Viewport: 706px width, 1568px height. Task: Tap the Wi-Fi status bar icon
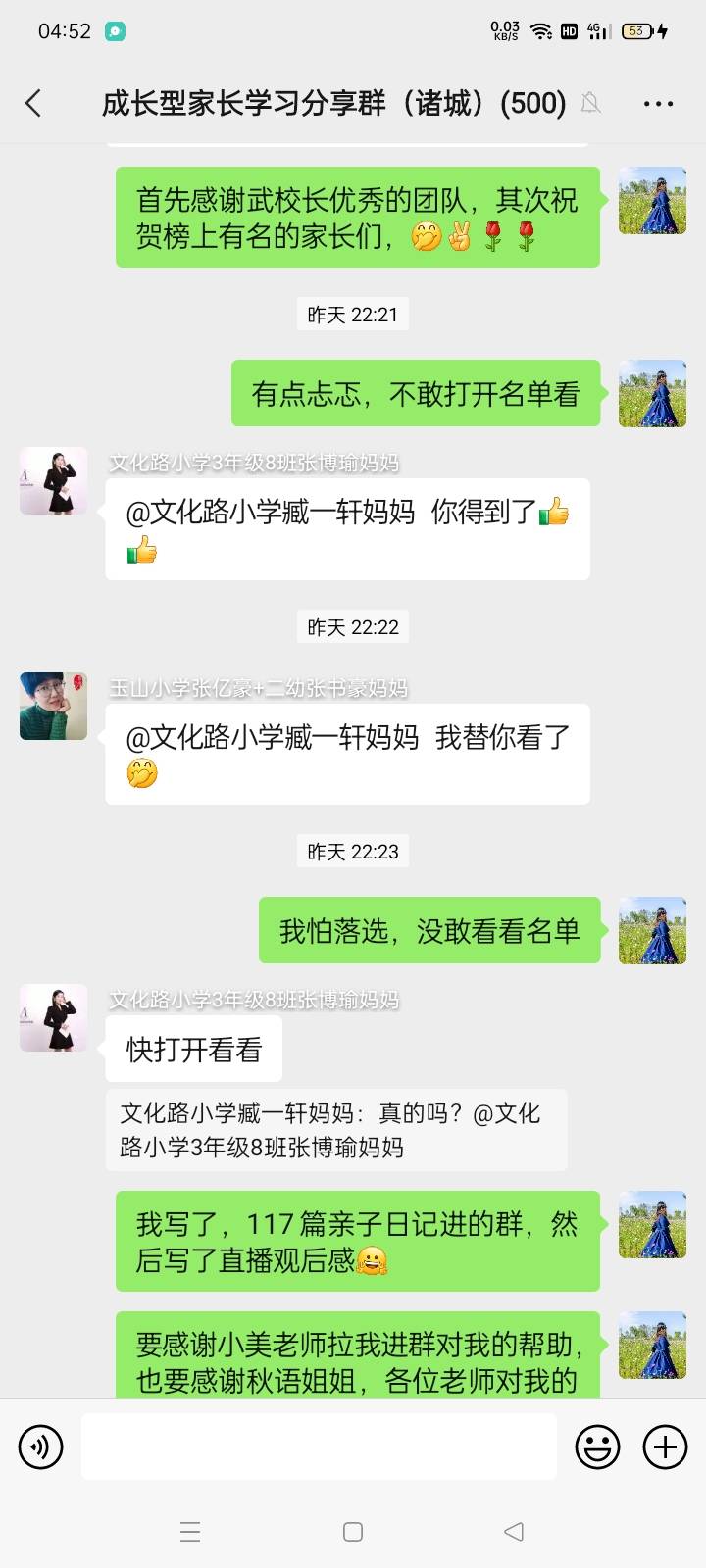coord(541,30)
